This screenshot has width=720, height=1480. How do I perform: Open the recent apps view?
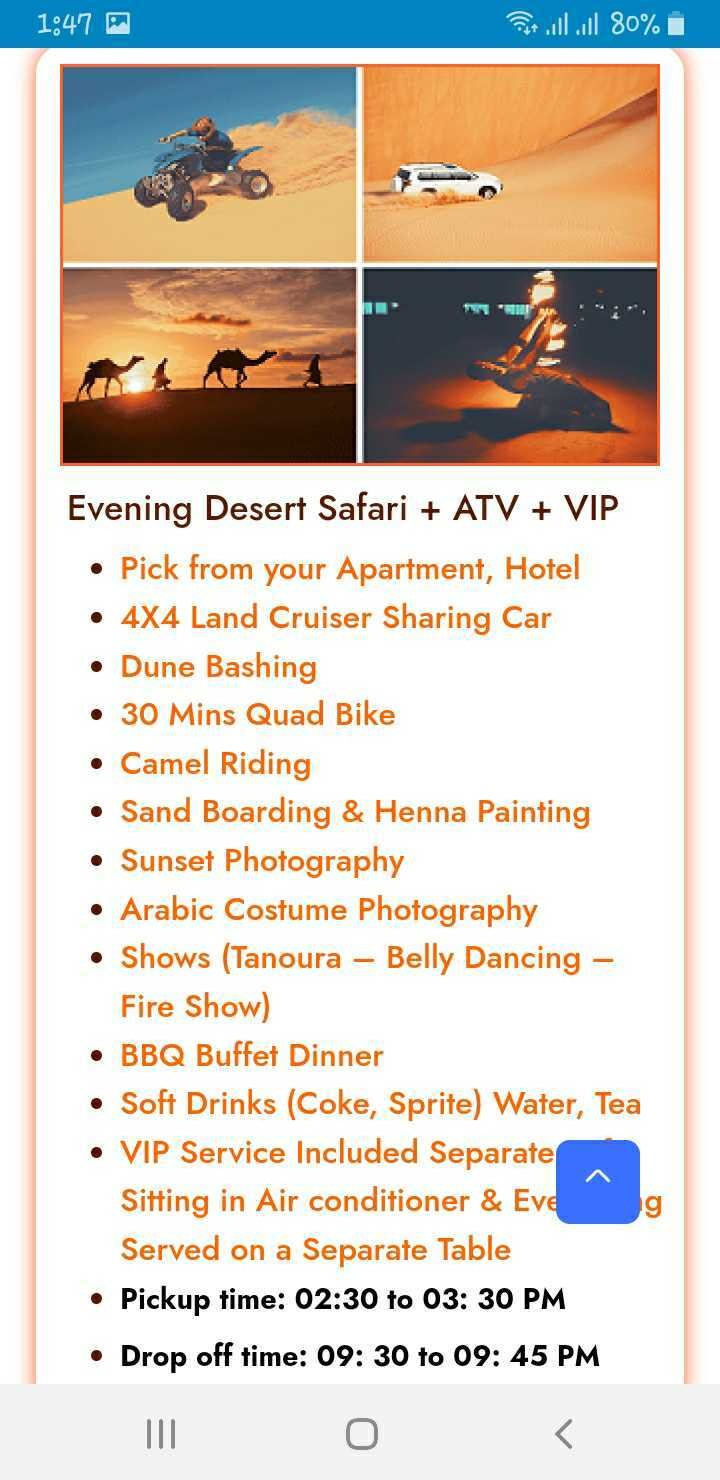[x=160, y=1433]
